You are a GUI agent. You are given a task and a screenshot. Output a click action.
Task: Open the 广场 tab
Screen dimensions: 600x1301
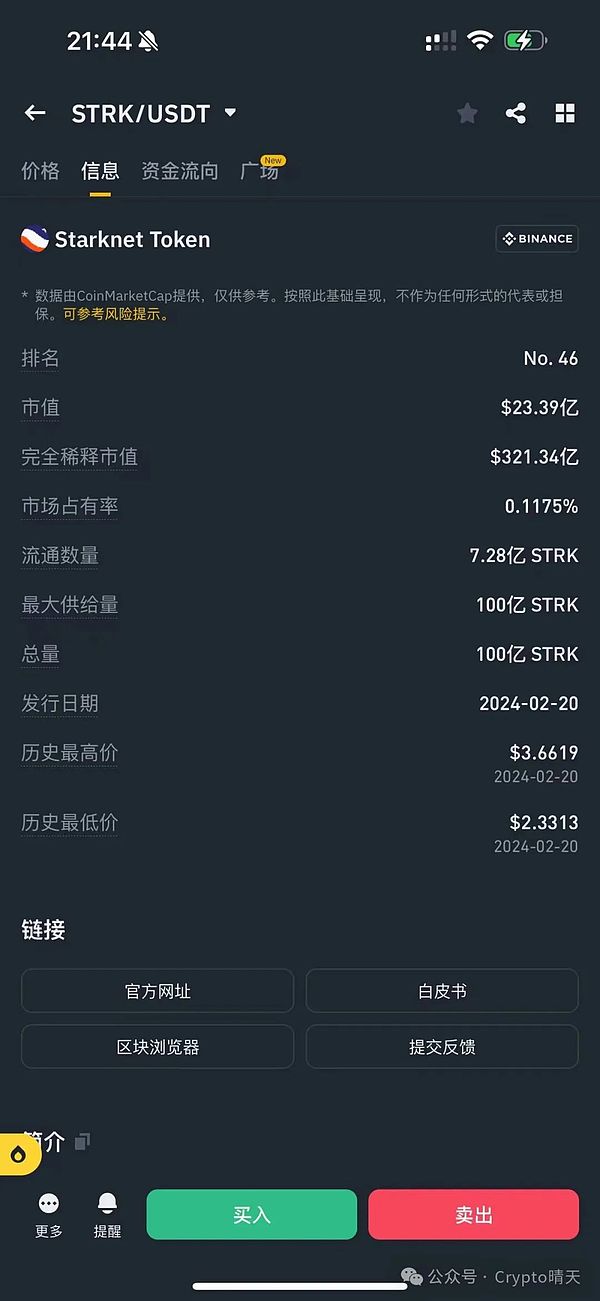(259, 171)
